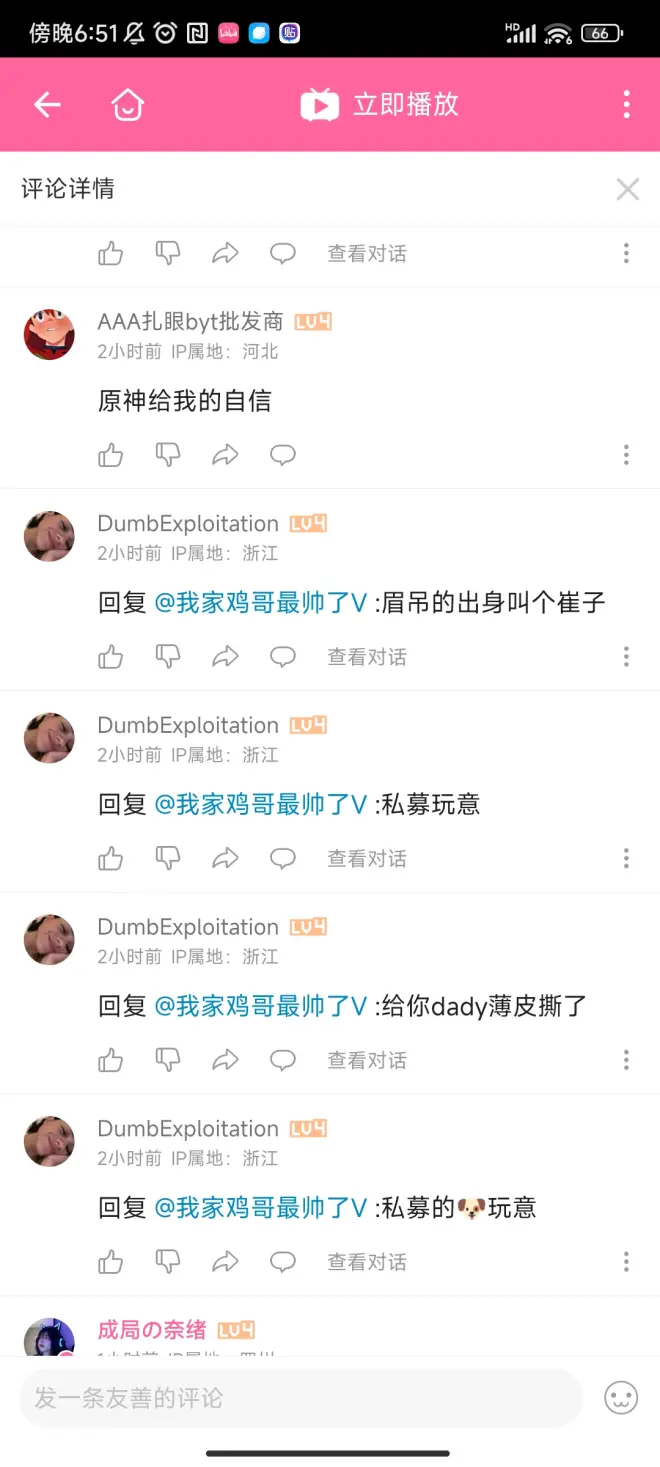Tap the @我家鸡哥最帅了V mention in 私募玩意 reply

tap(261, 804)
